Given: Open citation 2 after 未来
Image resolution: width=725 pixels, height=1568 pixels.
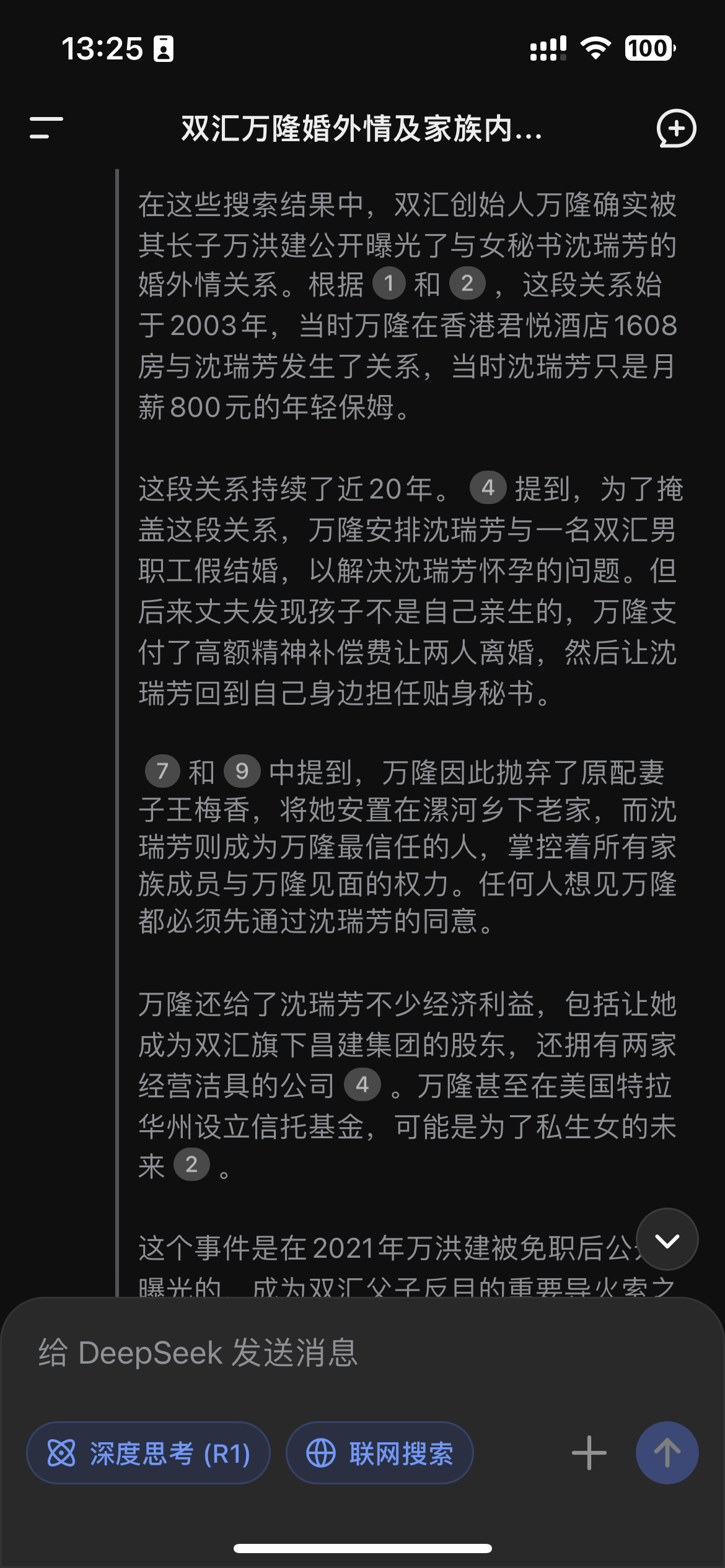Looking at the screenshot, I should point(191,1165).
